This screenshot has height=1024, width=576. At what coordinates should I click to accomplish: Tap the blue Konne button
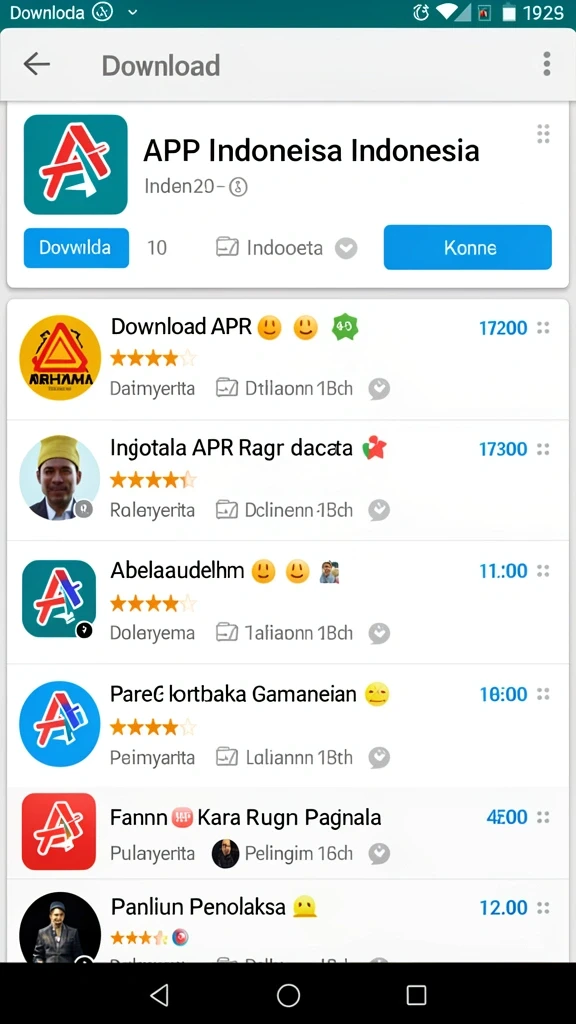[x=468, y=248]
